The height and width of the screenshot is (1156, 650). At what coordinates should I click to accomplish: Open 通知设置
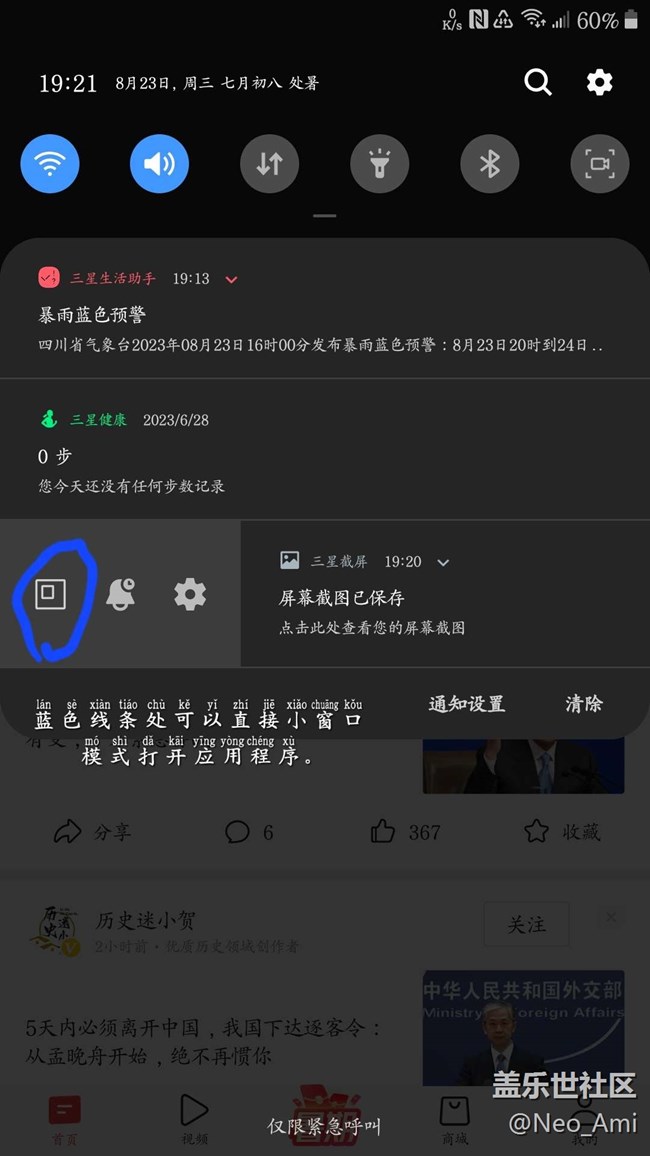point(466,704)
